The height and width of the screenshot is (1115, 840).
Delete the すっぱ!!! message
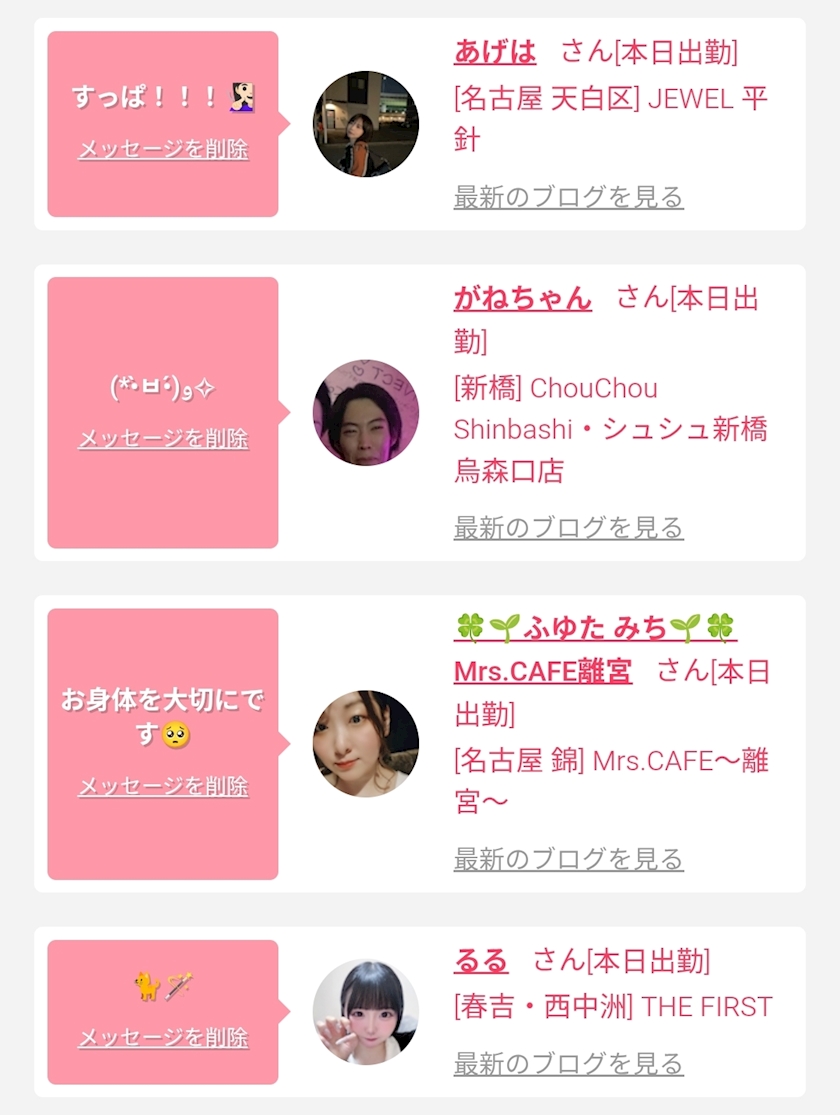point(163,150)
